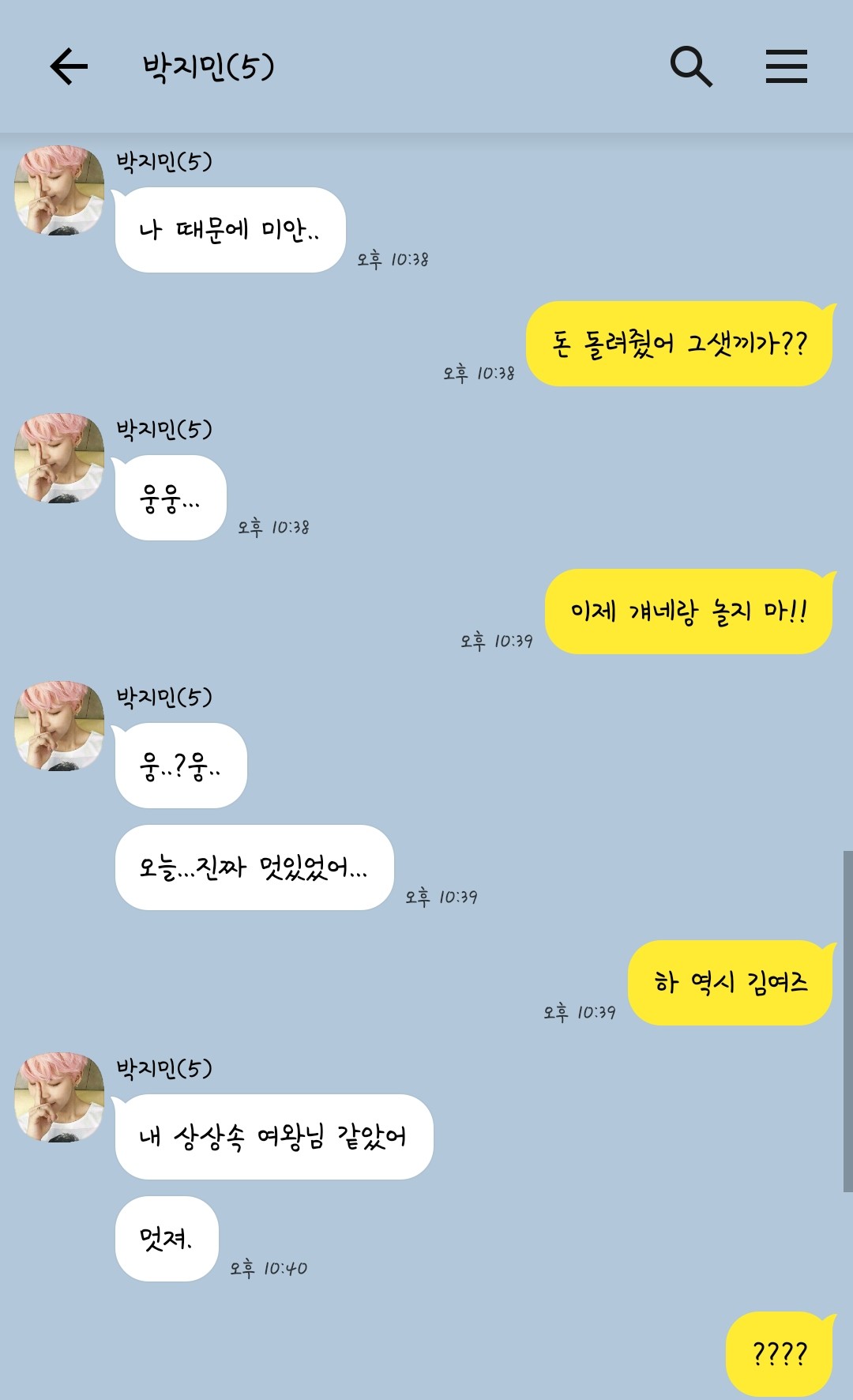This screenshot has height=1400, width=853.
Task: Open the chat hamburger menu
Action: 786,66
